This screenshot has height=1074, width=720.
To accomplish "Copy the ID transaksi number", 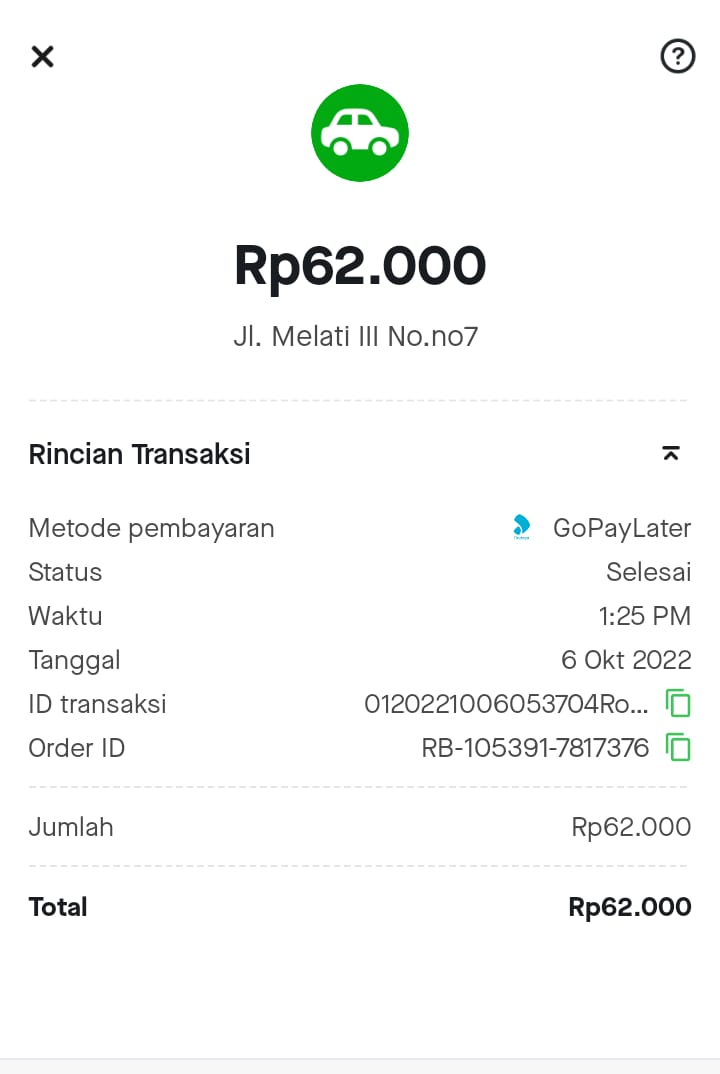I will tap(679, 704).
